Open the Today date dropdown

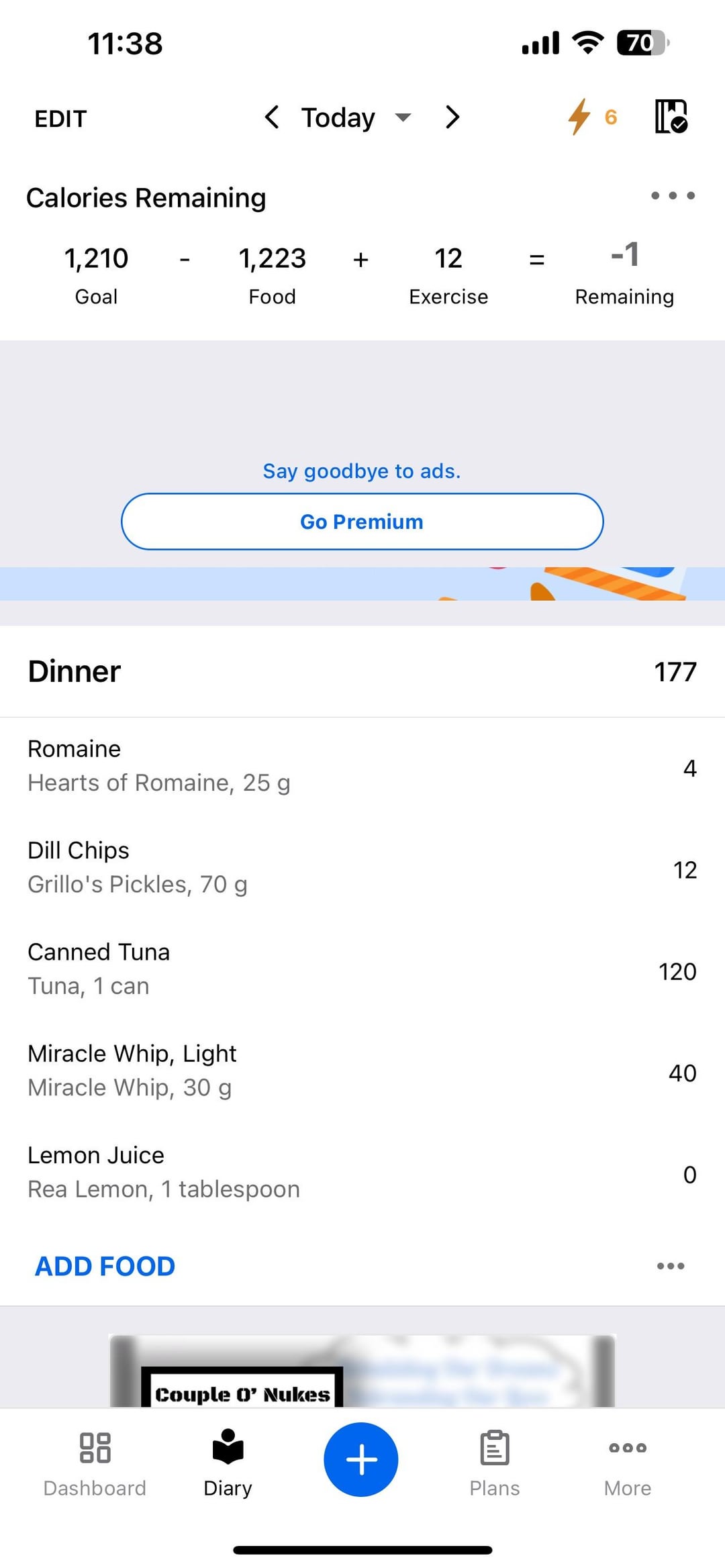[x=356, y=117]
